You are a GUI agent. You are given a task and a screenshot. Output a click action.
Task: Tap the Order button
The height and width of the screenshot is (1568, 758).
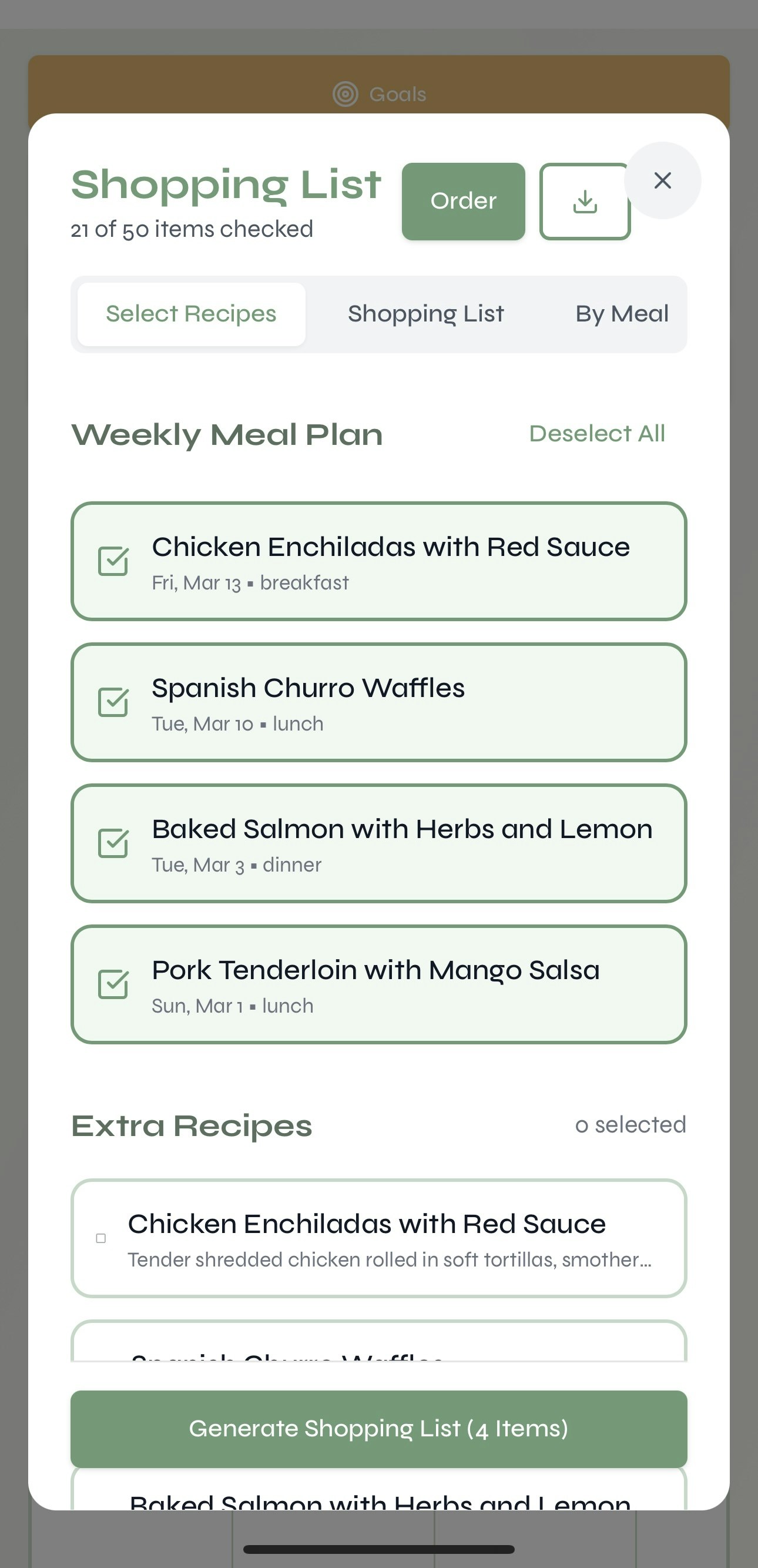point(463,202)
